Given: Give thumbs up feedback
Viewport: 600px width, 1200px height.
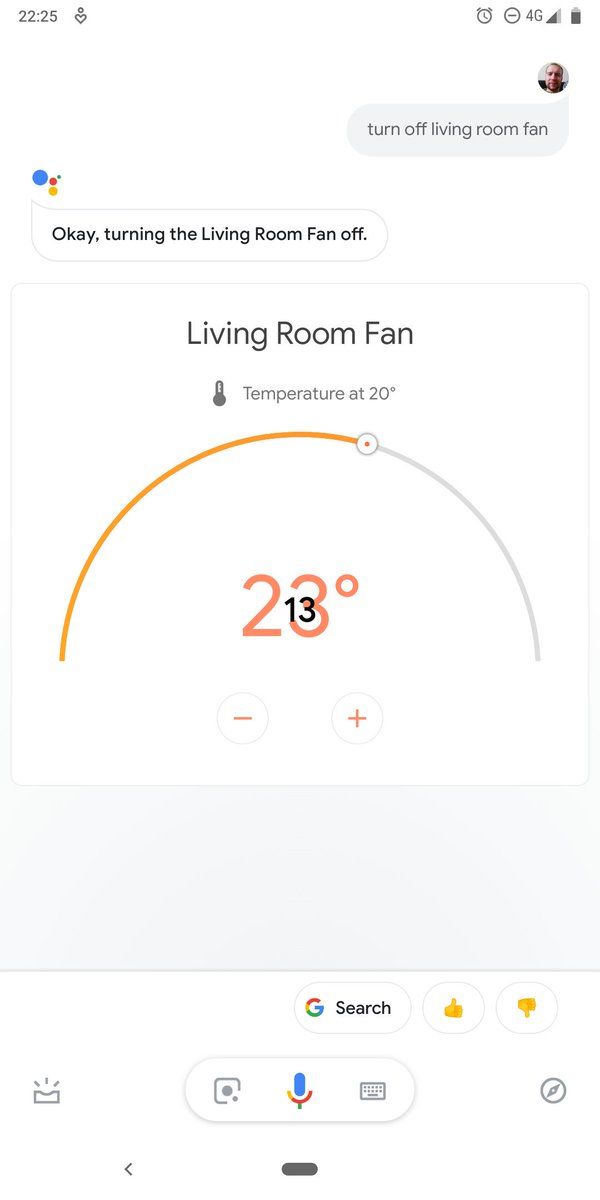Looking at the screenshot, I should click(453, 1008).
